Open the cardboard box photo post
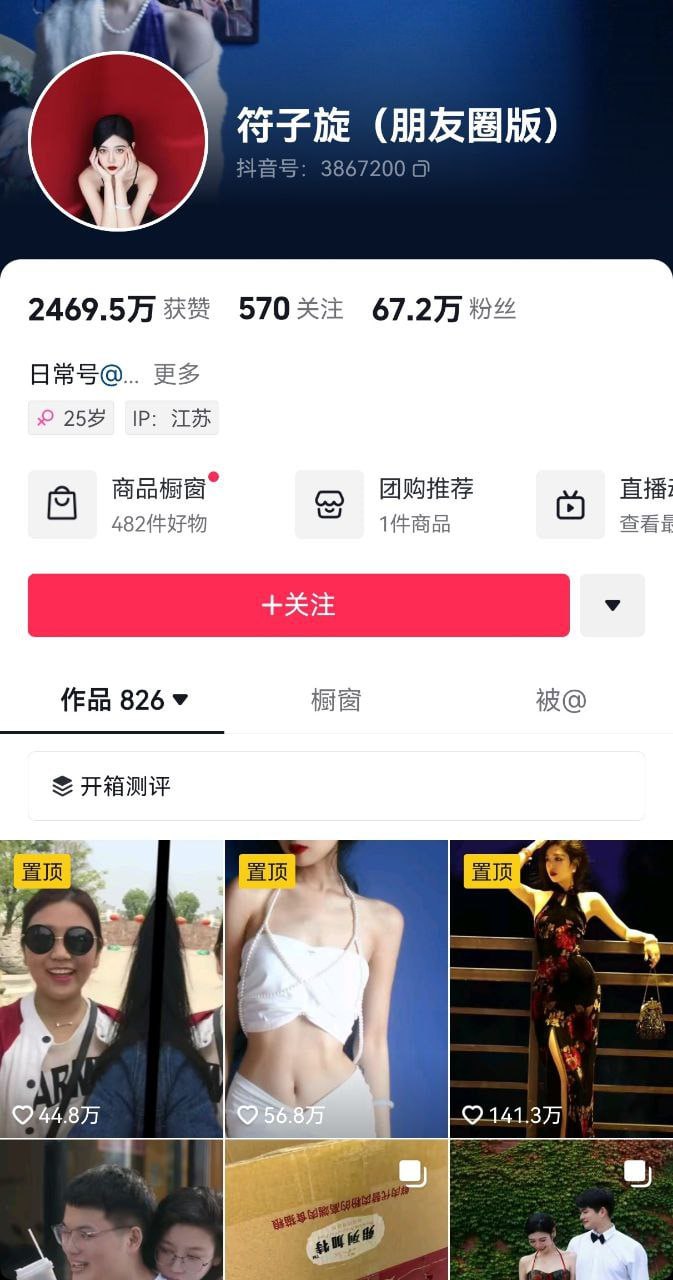 click(x=336, y=1210)
